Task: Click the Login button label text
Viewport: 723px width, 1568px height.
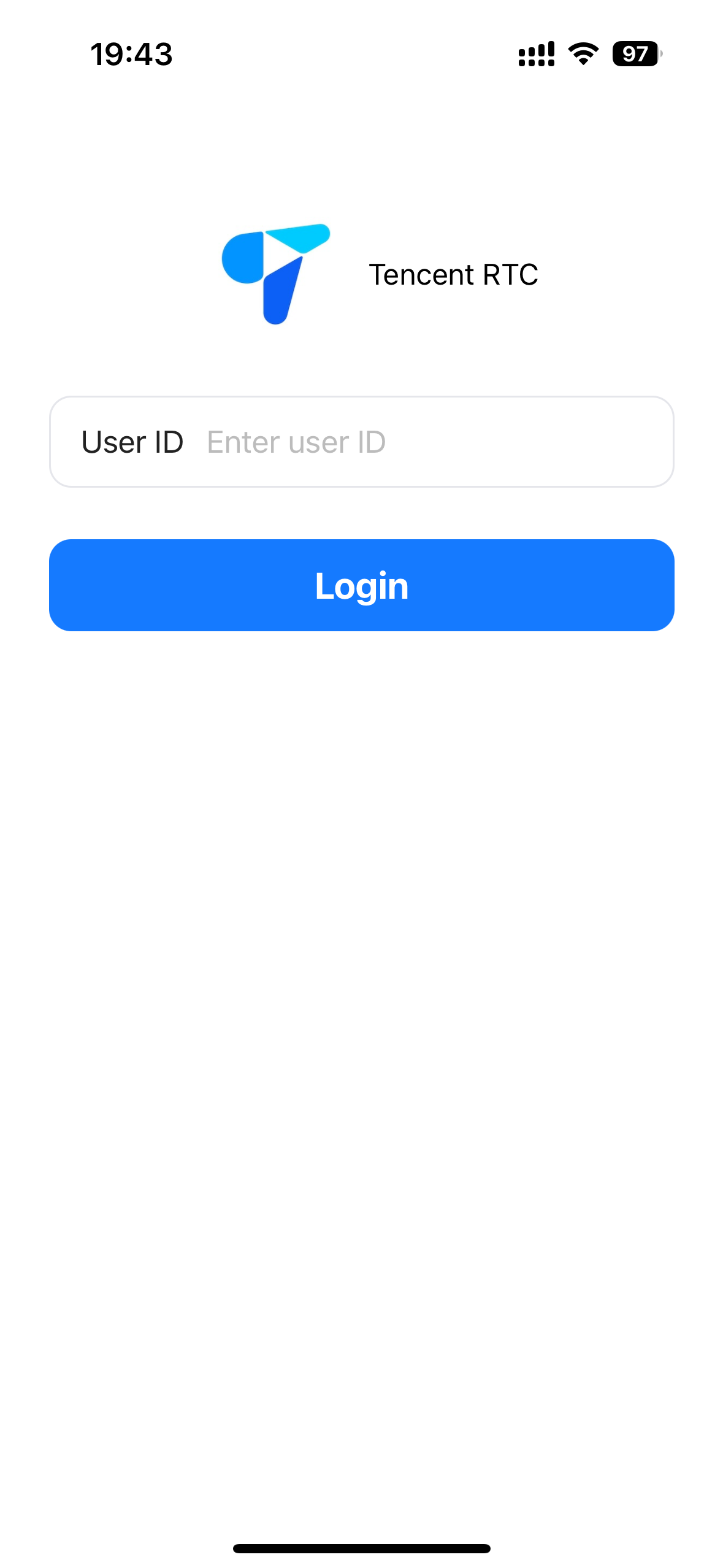Action: point(361,585)
